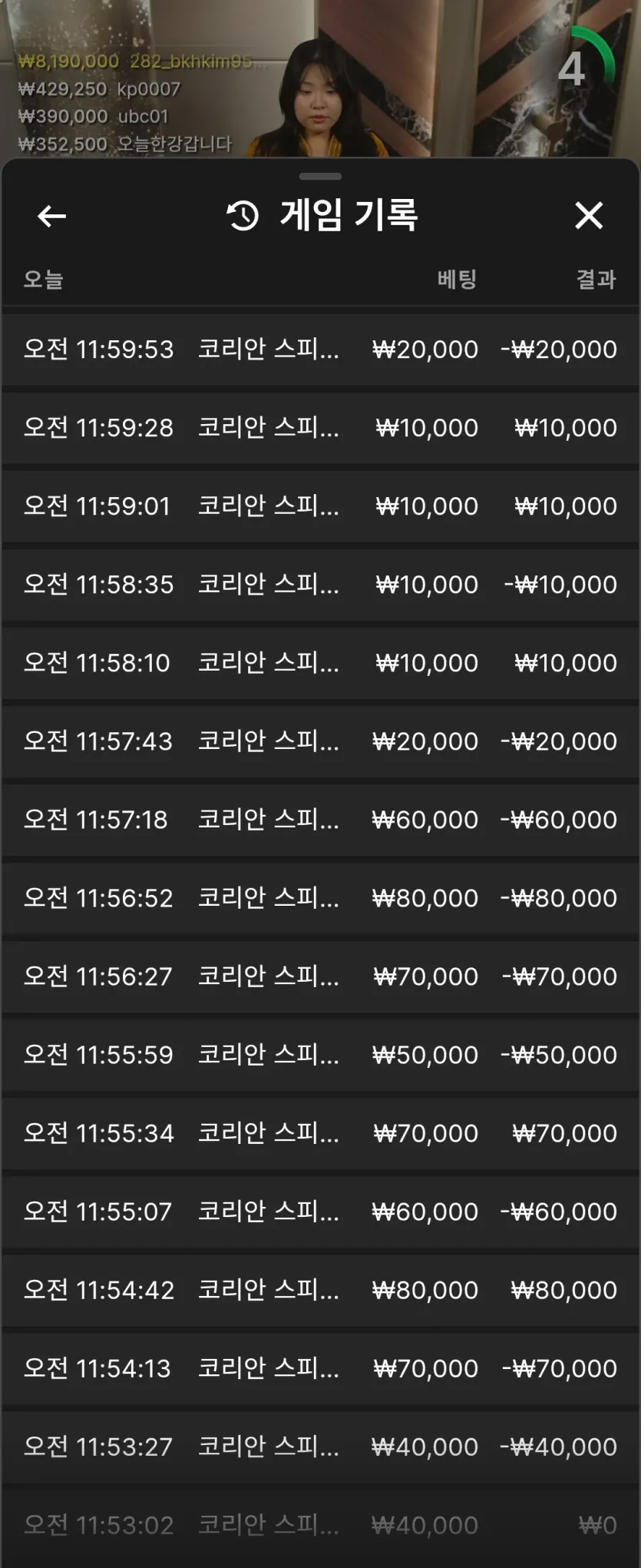Go back using the left arrow
Screen dimensions: 641x1568
51,216
